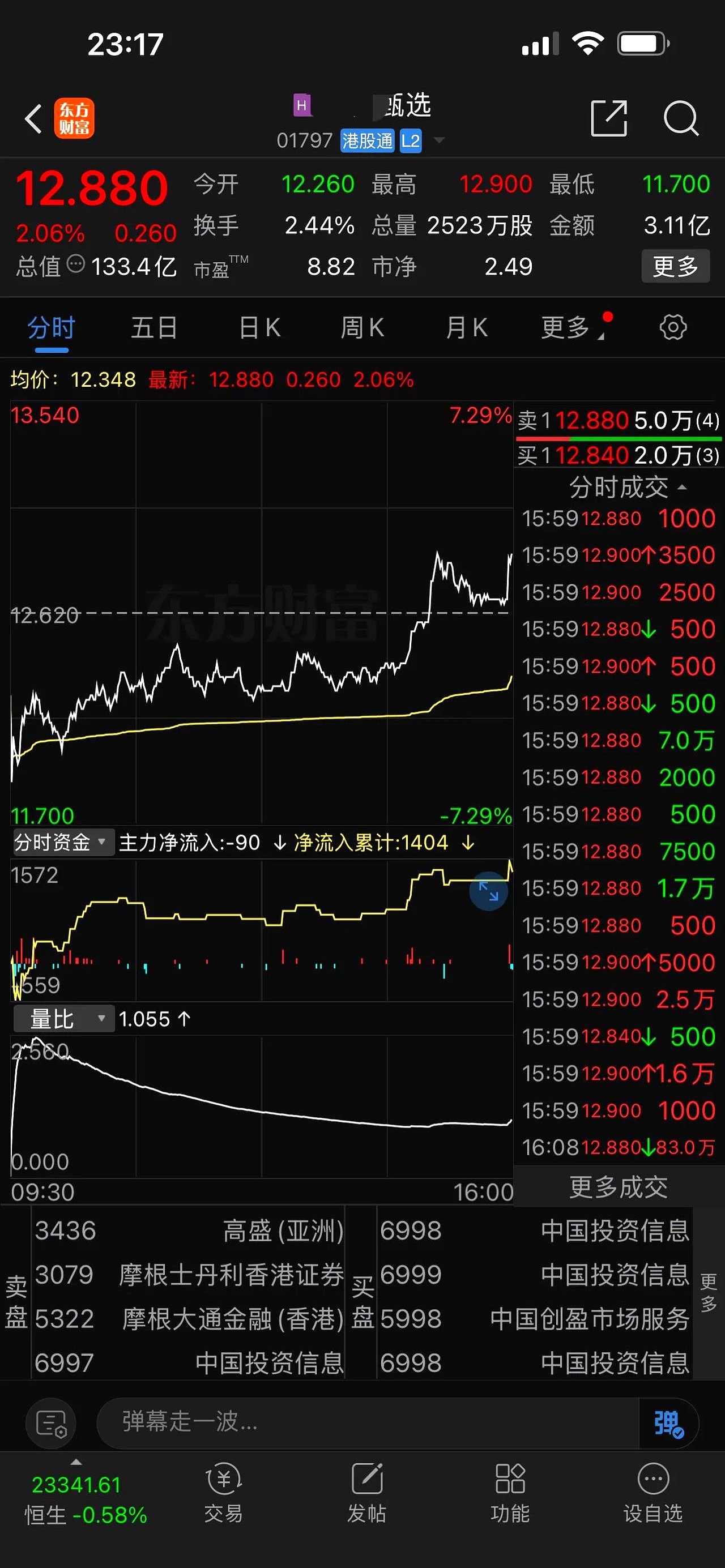The width and height of the screenshot is (725, 1568).
Task: Tap the 弹幕走一波 comment input
Action: [365, 1422]
